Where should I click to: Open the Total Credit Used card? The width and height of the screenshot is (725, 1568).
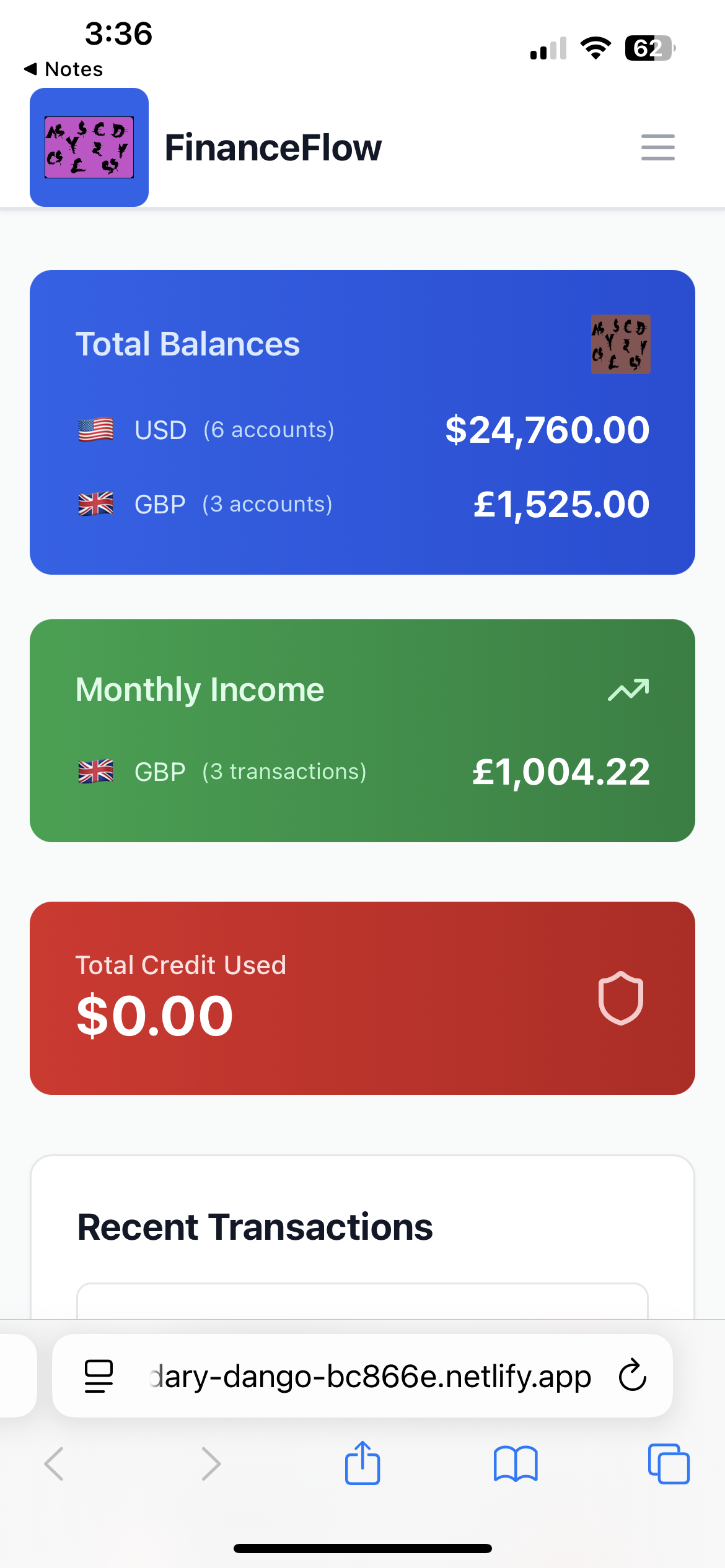tap(362, 998)
